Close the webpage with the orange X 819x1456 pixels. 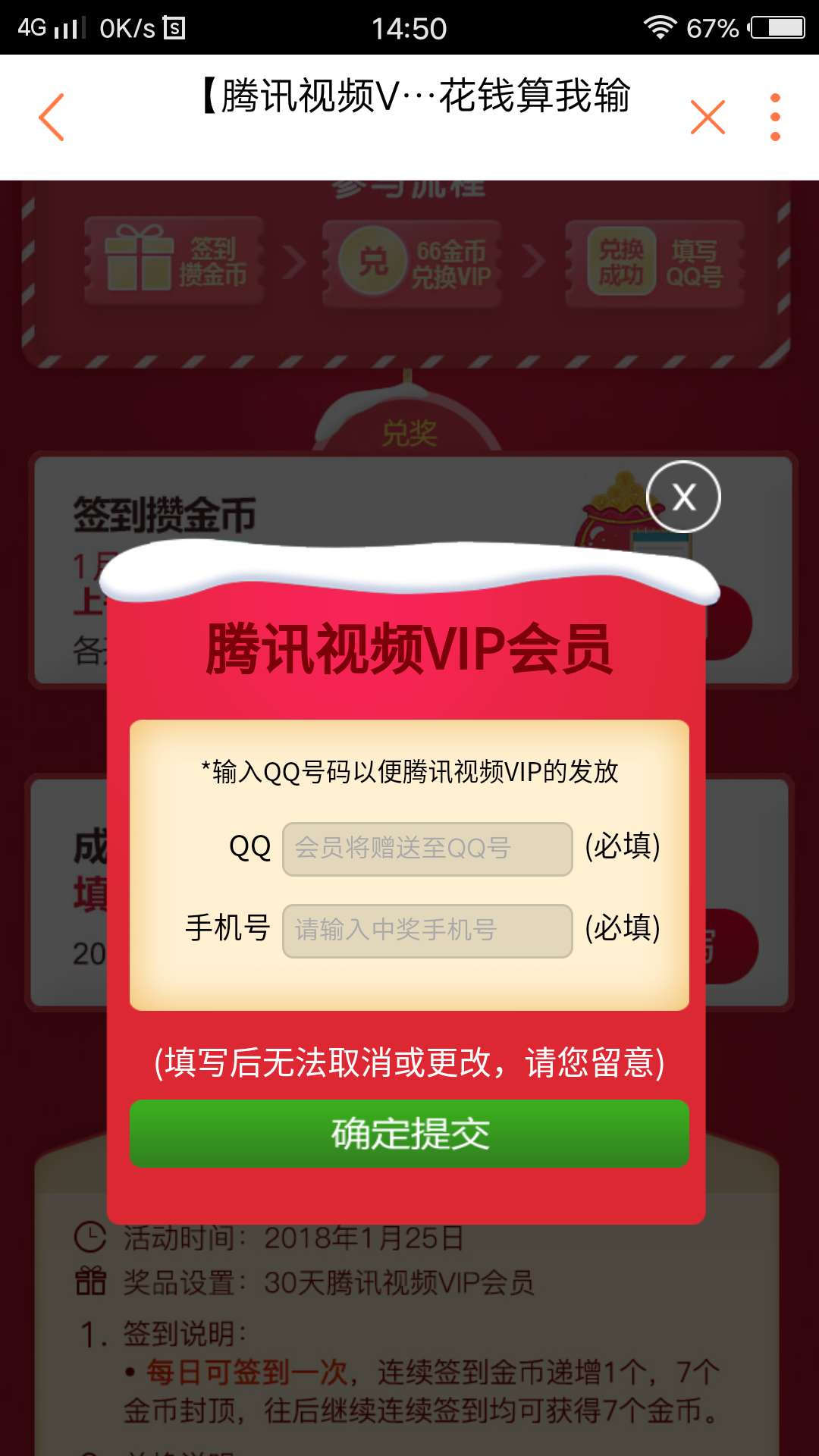point(708,117)
